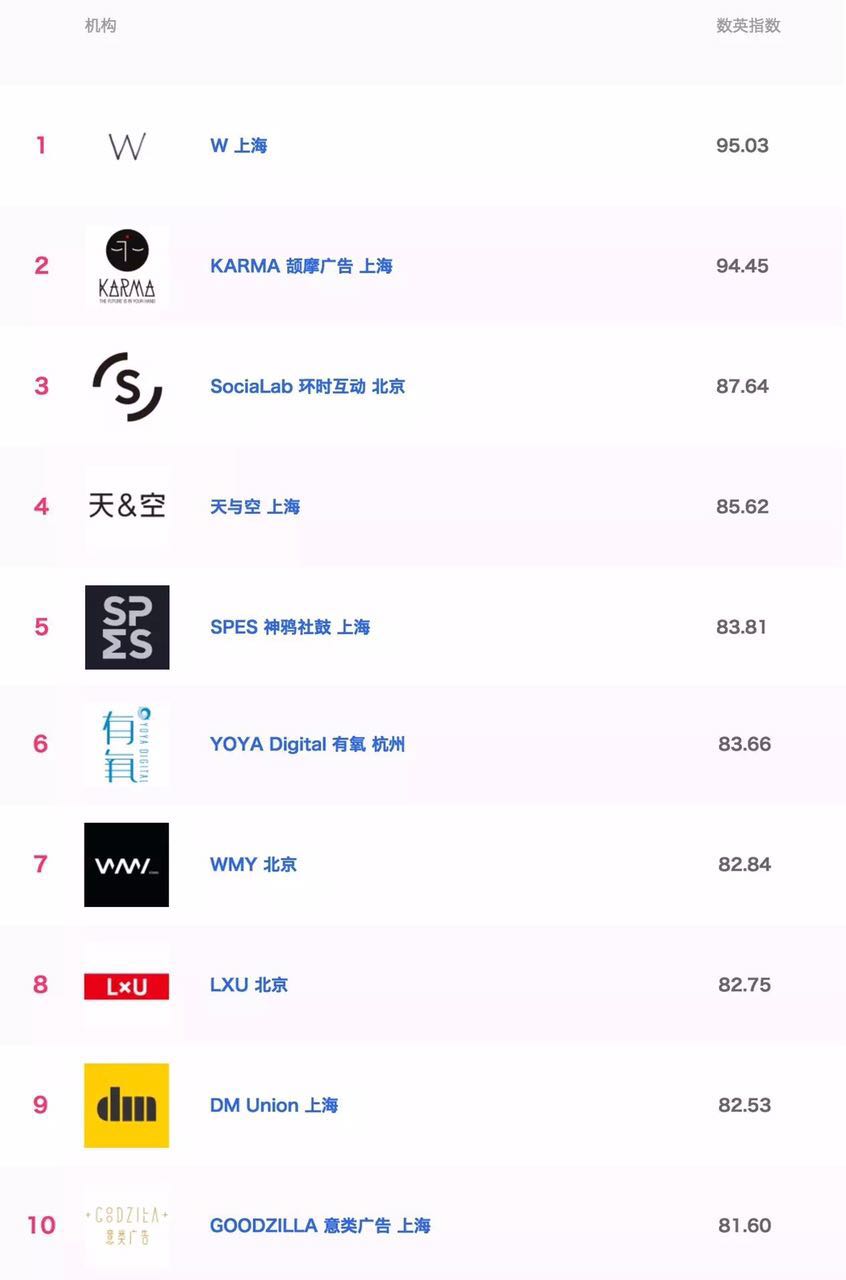Open GOODZILLA 意类广告 上海 link
846x1280 pixels.
point(319,1225)
